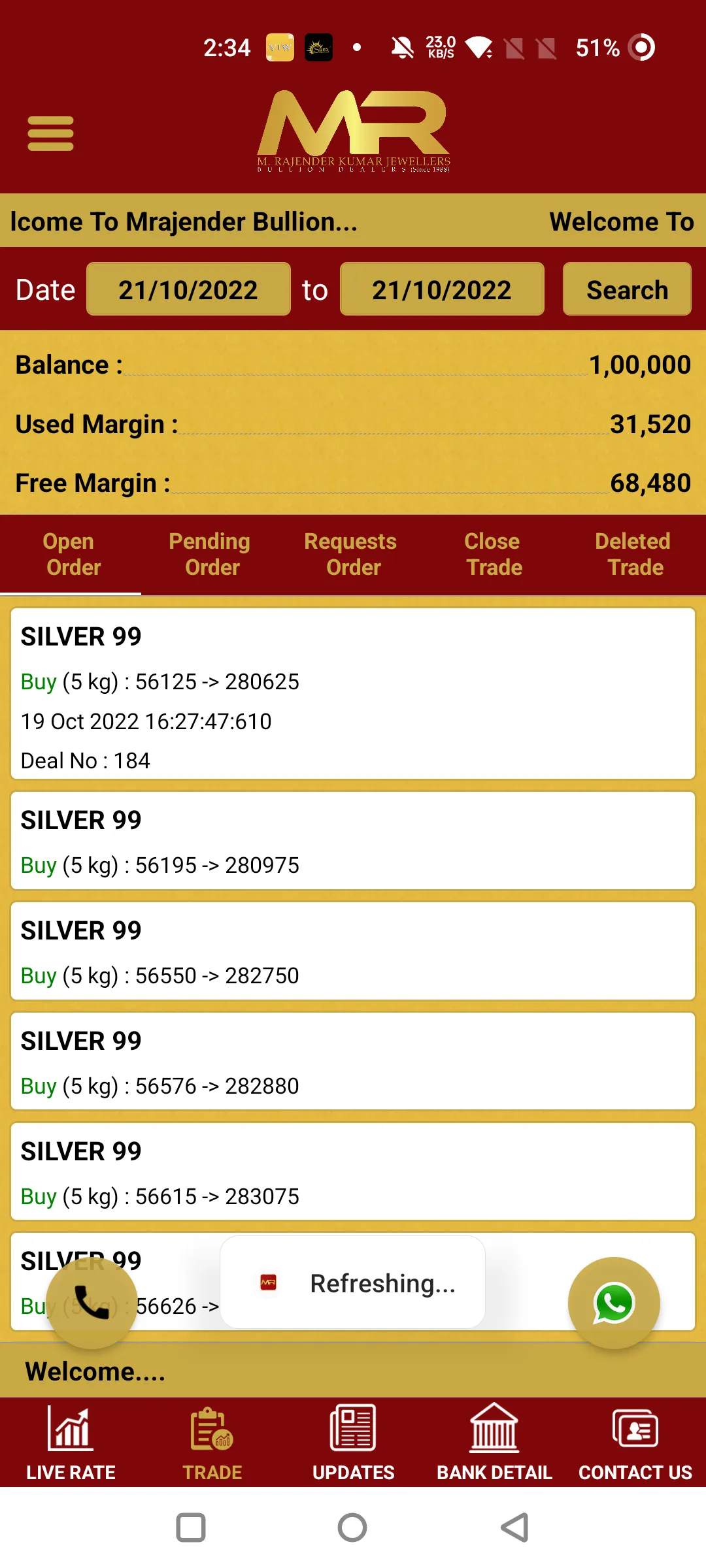Pick the end date field
Screen dimensions: 706x1568
click(x=442, y=289)
